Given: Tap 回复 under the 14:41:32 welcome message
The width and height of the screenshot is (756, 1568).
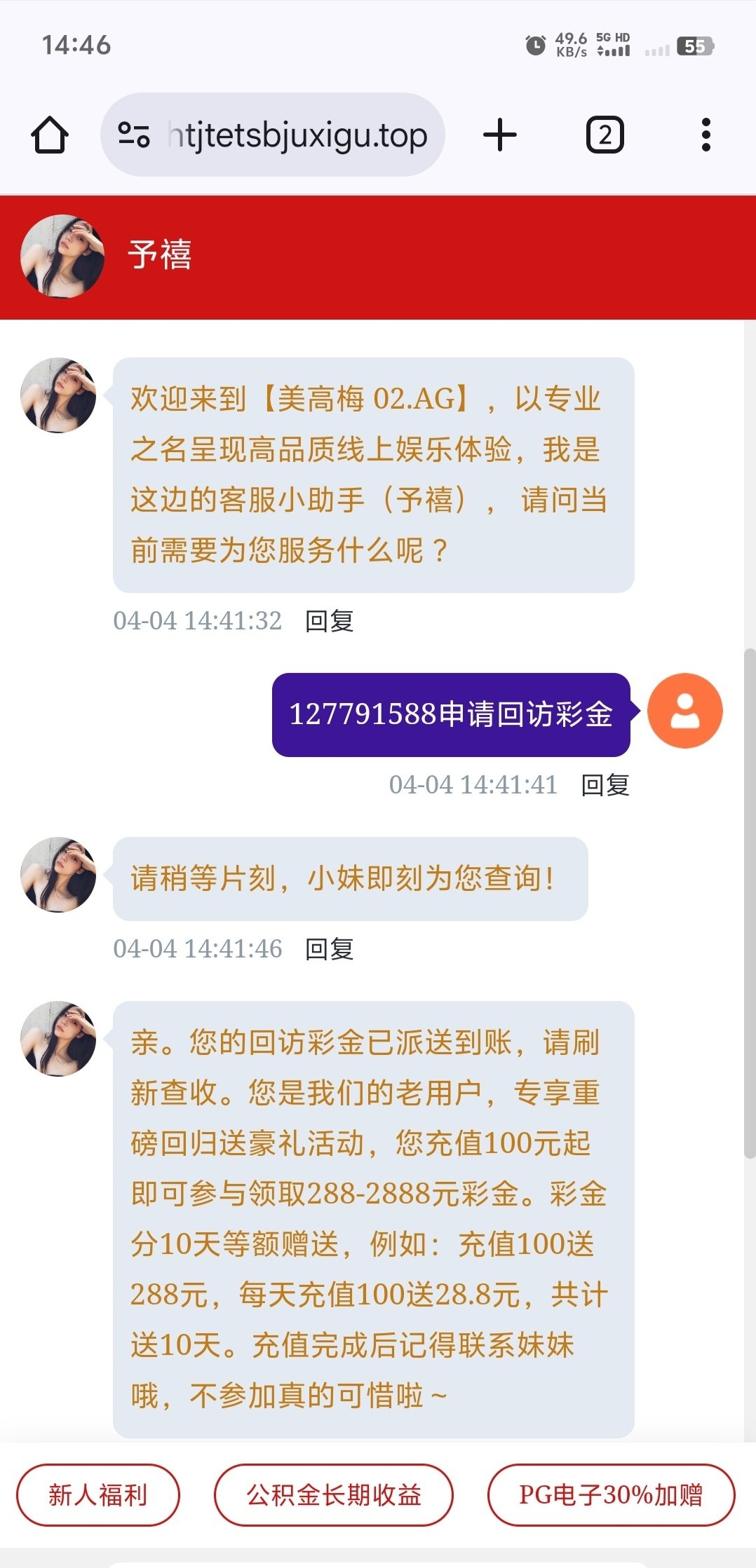Looking at the screenshot, I should 329,621.
